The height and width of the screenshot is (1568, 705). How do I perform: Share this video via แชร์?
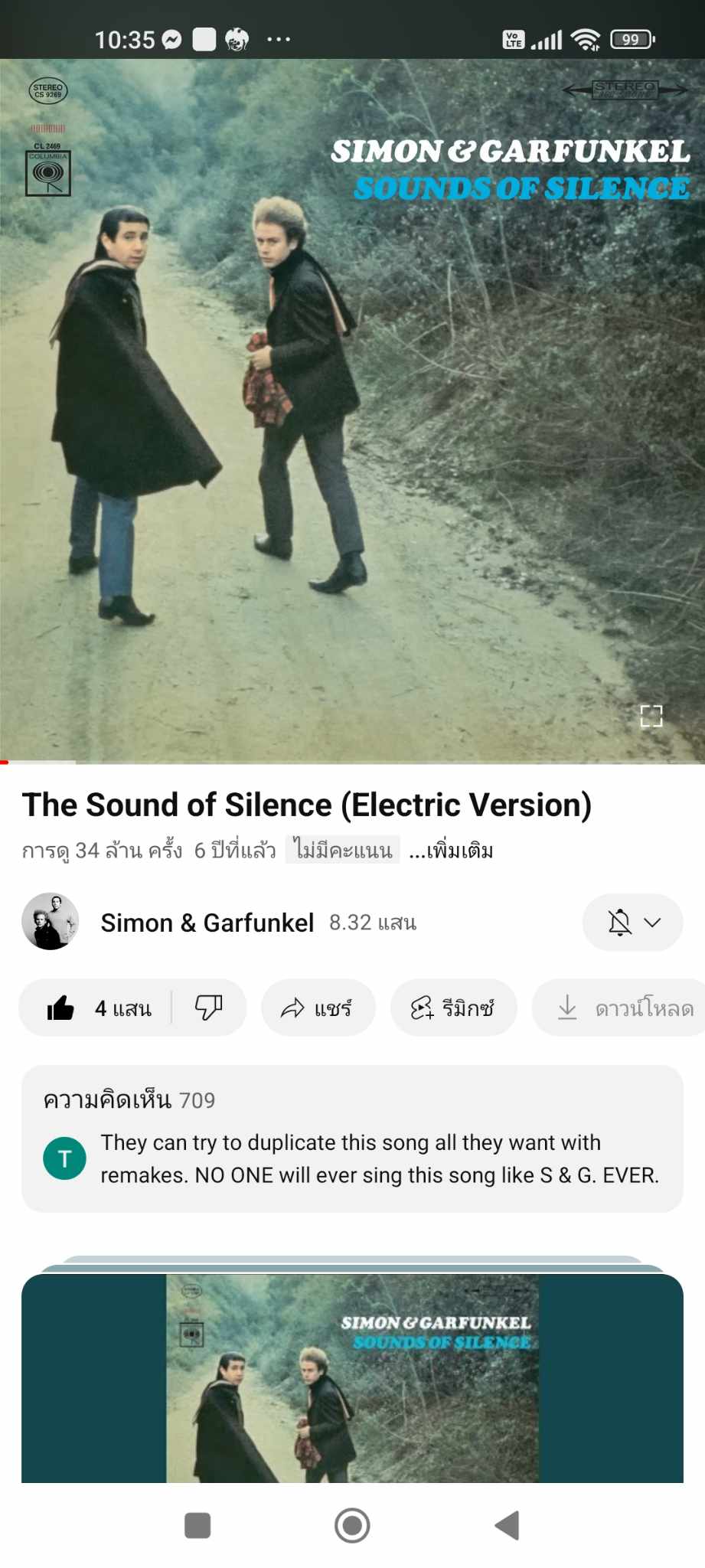pyautogui.click(x=318, y=1008)
